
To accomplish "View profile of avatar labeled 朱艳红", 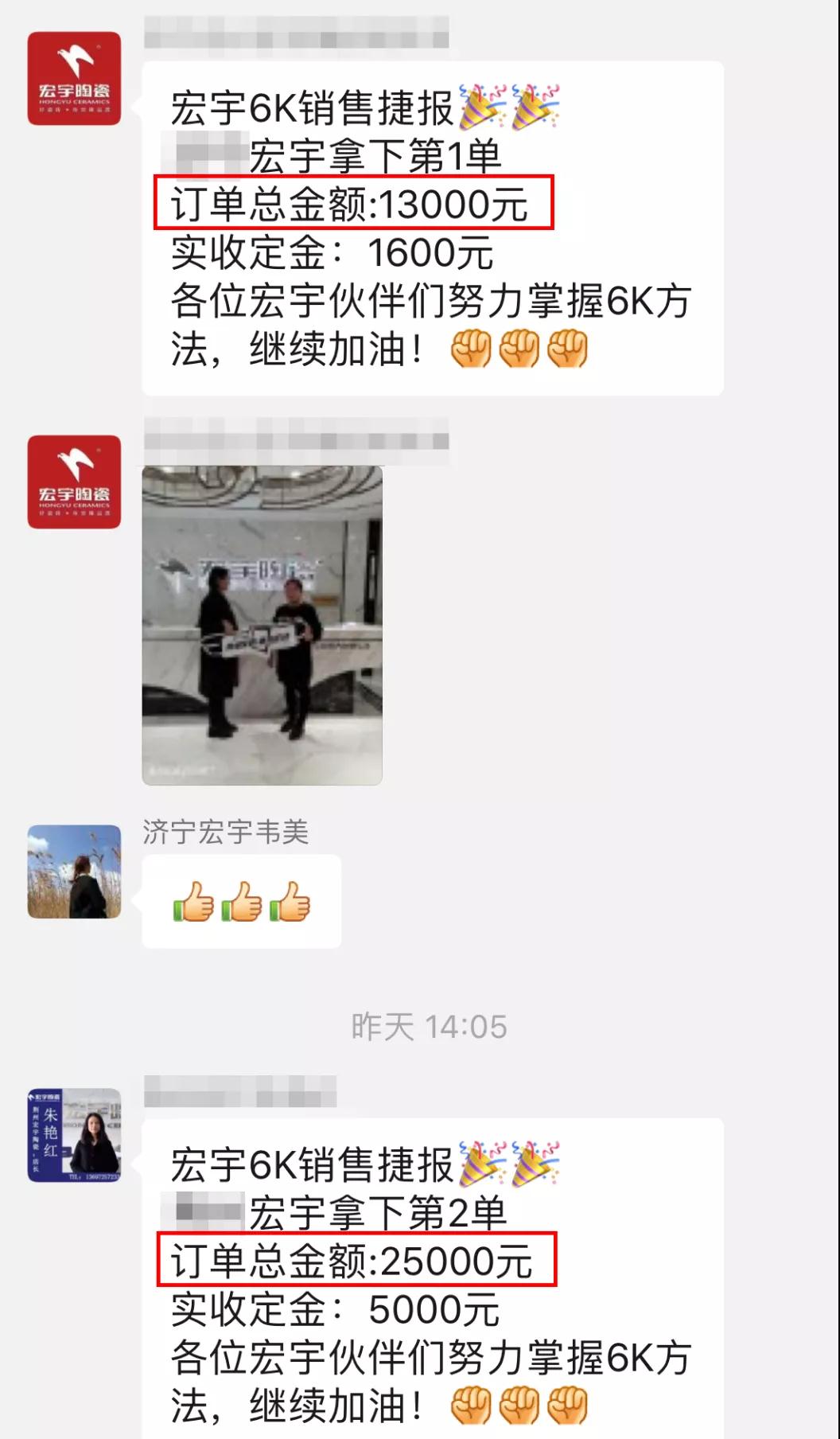I will tap(74, 1135).
